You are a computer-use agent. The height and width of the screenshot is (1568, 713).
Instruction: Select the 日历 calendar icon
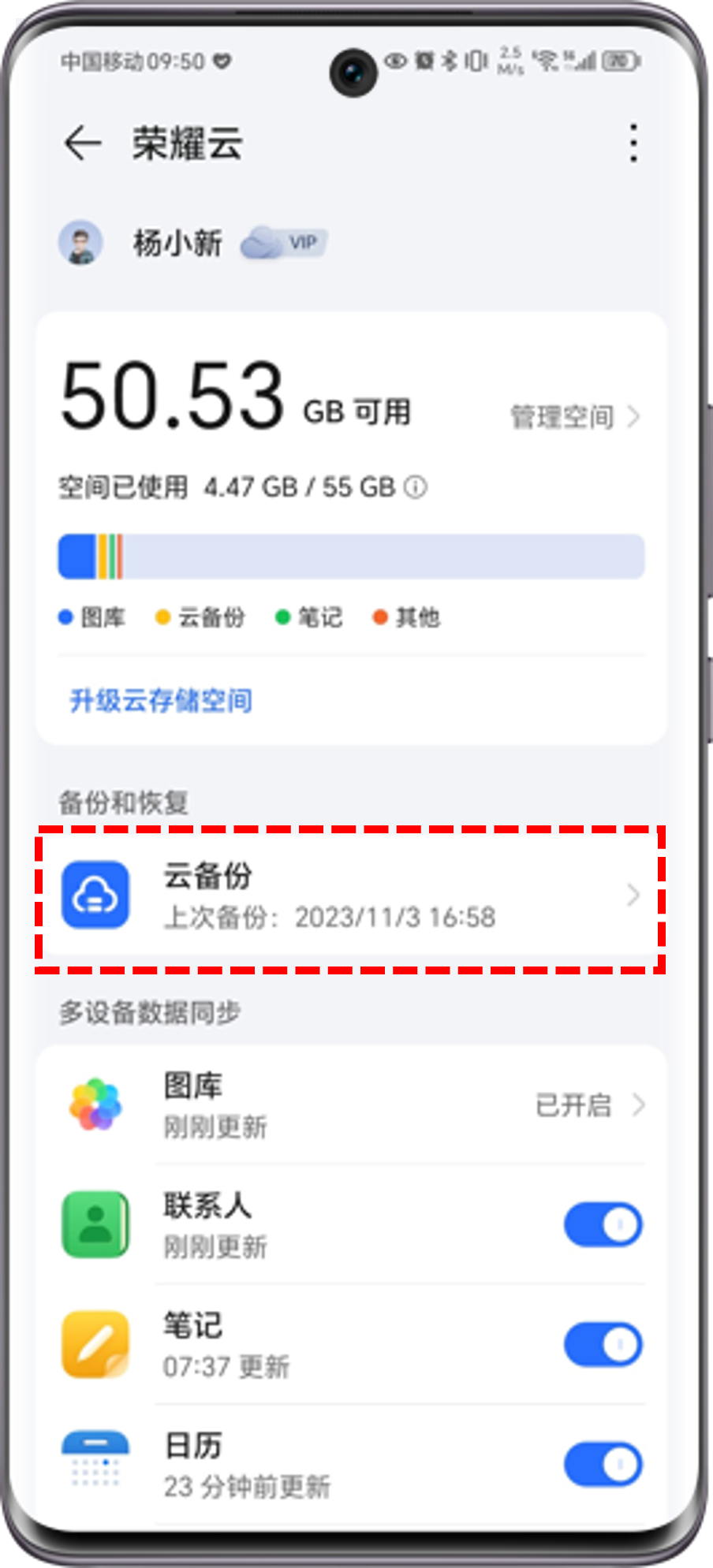point(95,1464)
